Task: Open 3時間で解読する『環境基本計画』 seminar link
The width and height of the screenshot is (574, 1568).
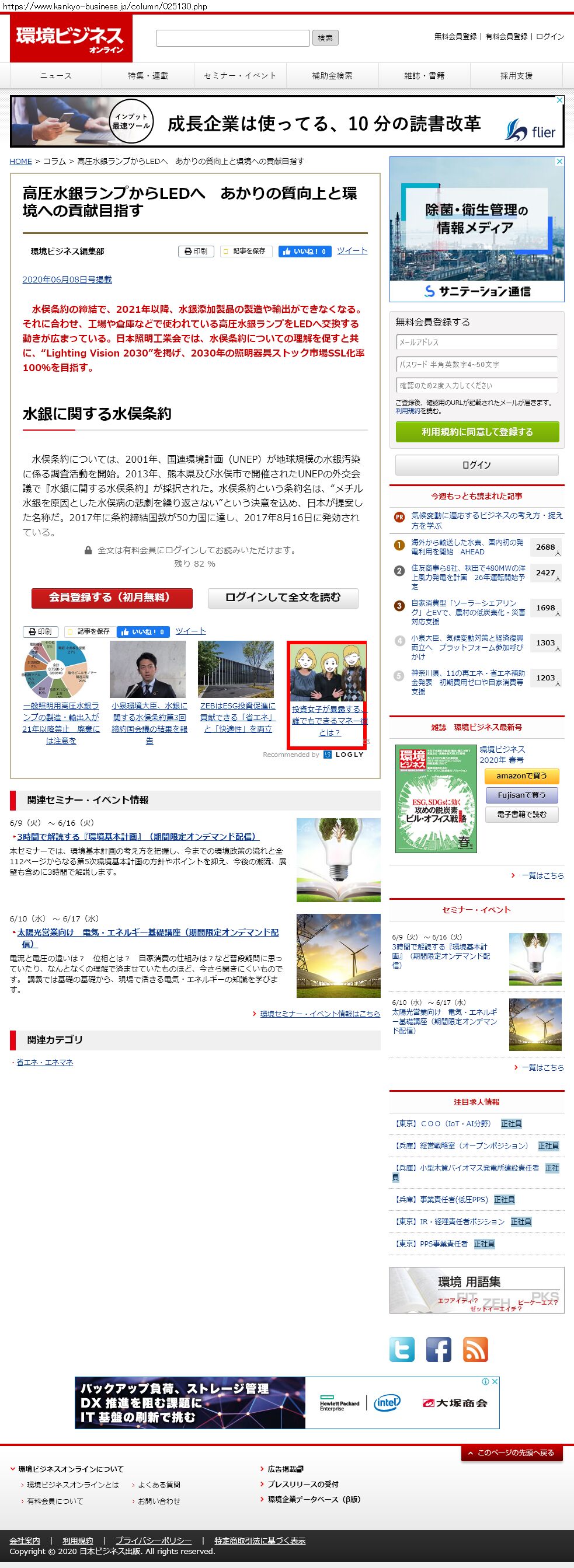Action: (138, 836)
